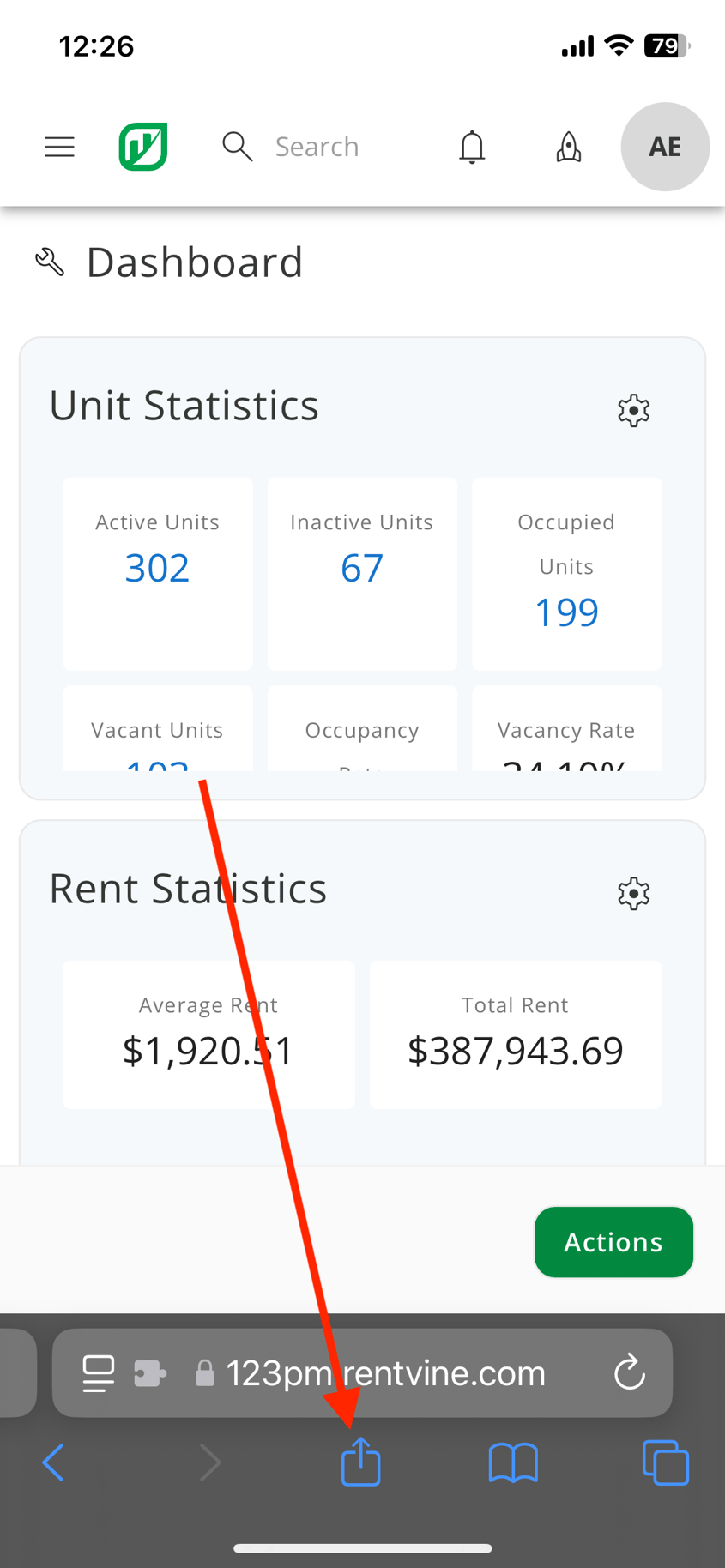This screenshot has height=1568, width=725.
Task: Tap the AE profile avatar
Action: [x=665, y=147]
